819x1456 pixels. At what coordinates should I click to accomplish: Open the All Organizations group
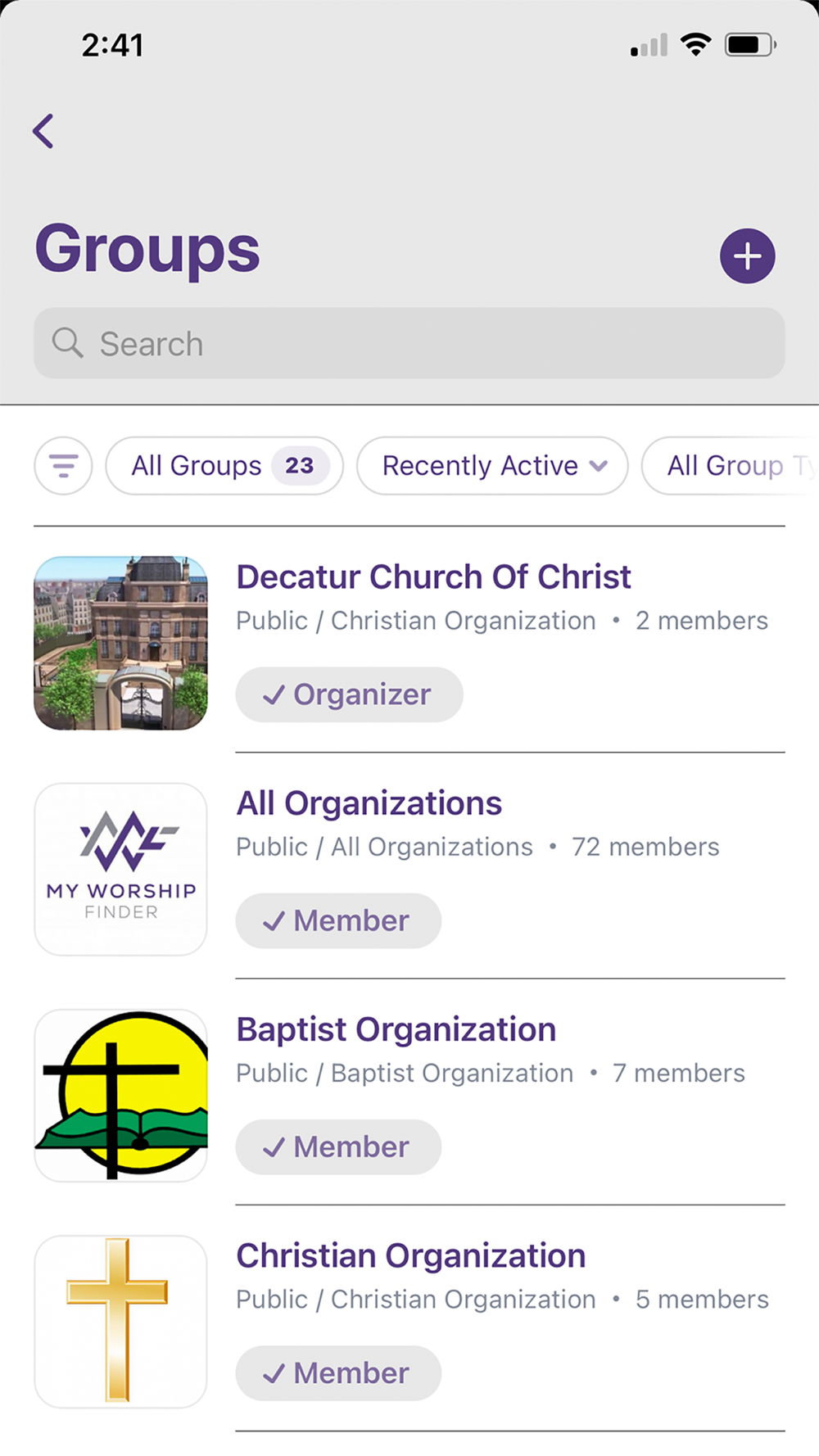coord(369,803)
